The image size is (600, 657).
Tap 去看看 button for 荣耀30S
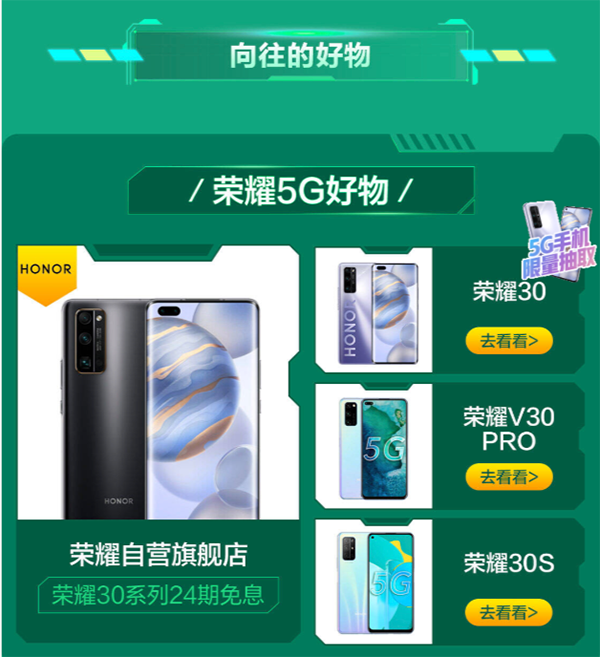click(508, 611)
